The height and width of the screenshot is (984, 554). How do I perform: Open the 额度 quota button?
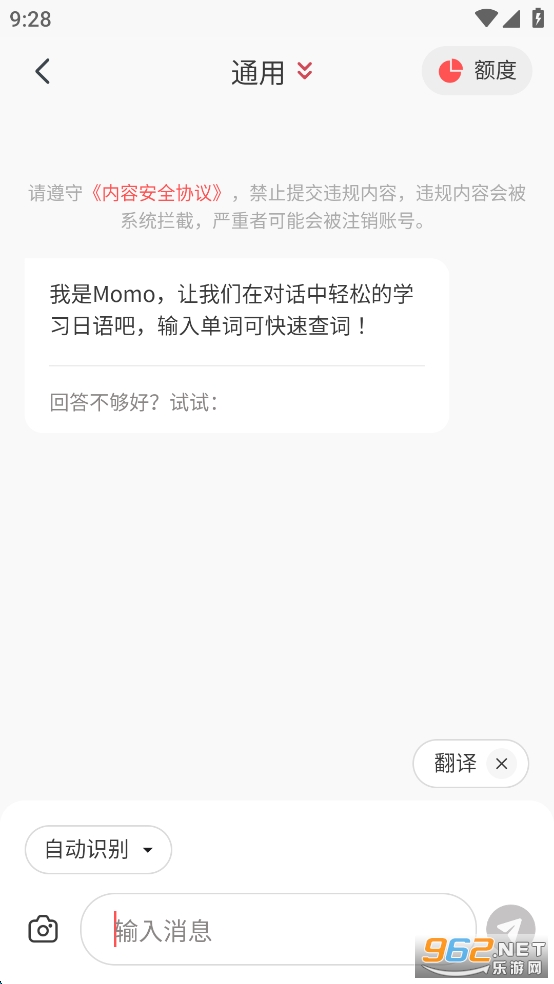tap(477, 70)
